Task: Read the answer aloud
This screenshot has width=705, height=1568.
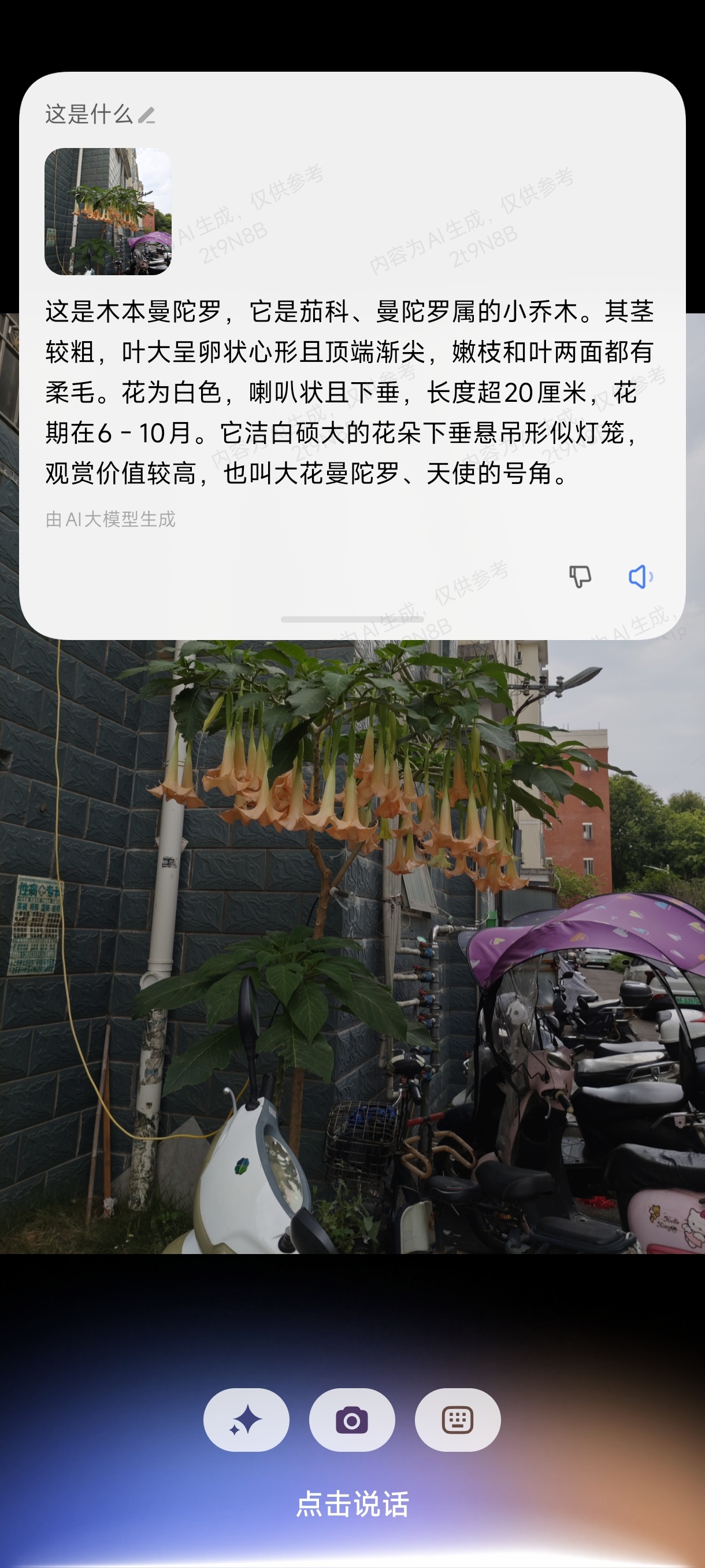Action: pos(640,576)
